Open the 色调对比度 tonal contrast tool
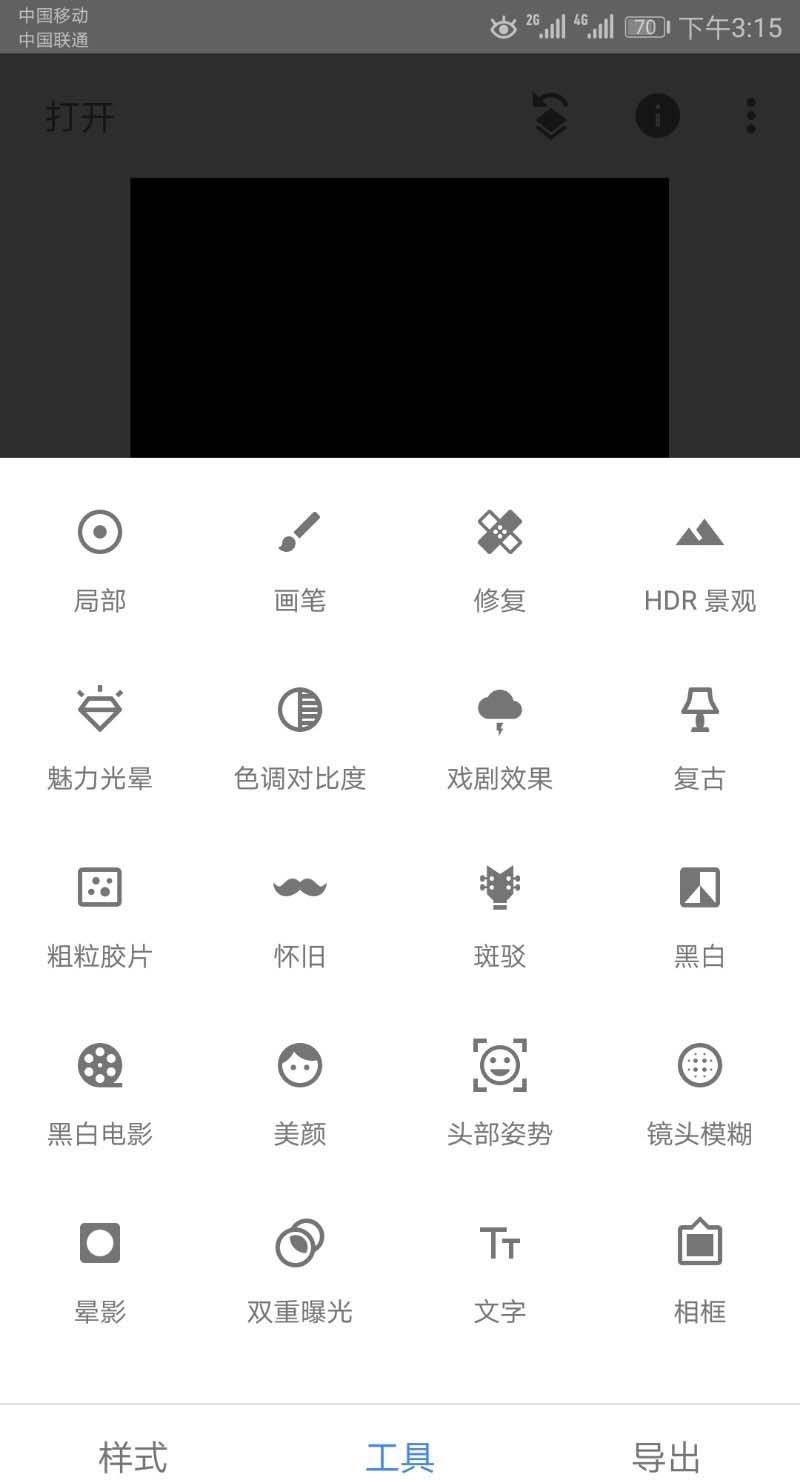800x1480 pixels. tap(299, 733)
